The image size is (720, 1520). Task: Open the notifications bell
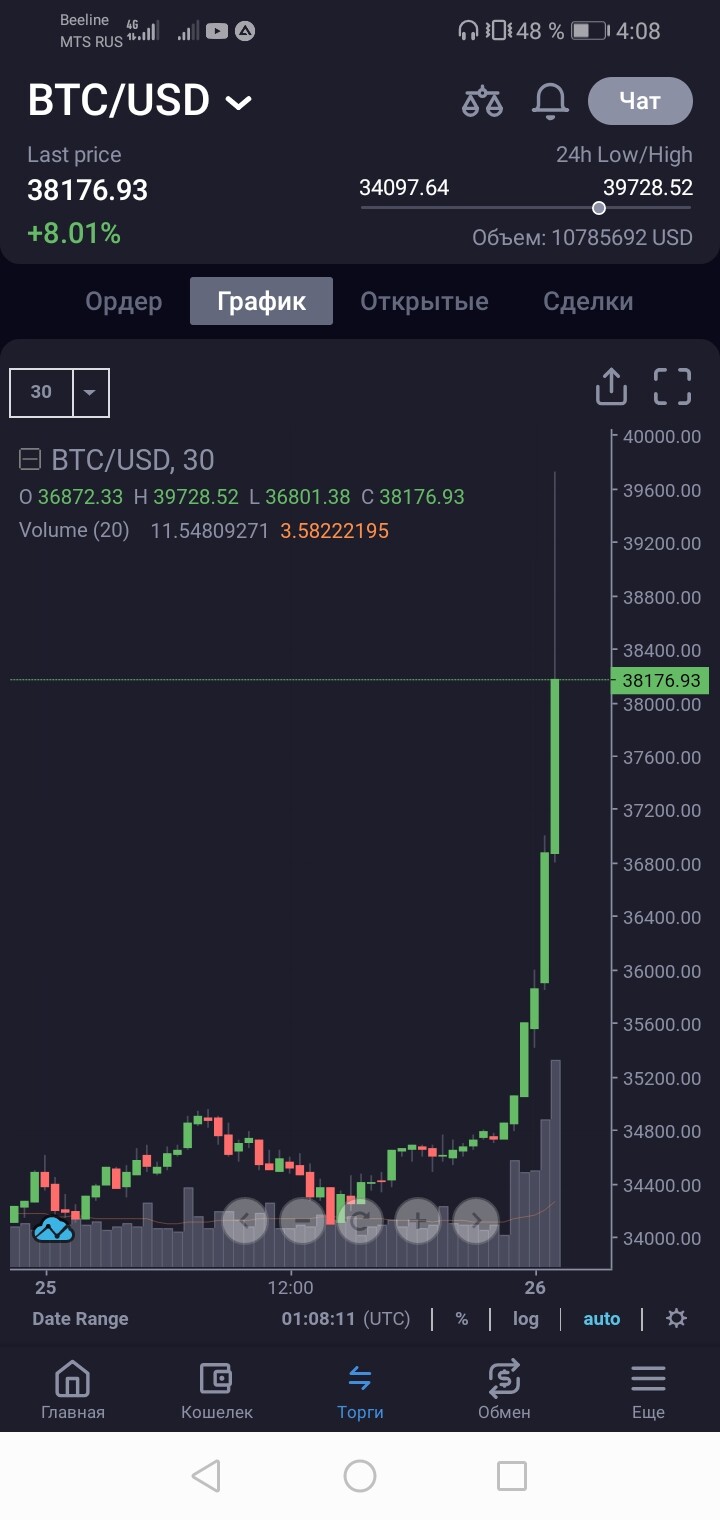[x=550, y=101]
